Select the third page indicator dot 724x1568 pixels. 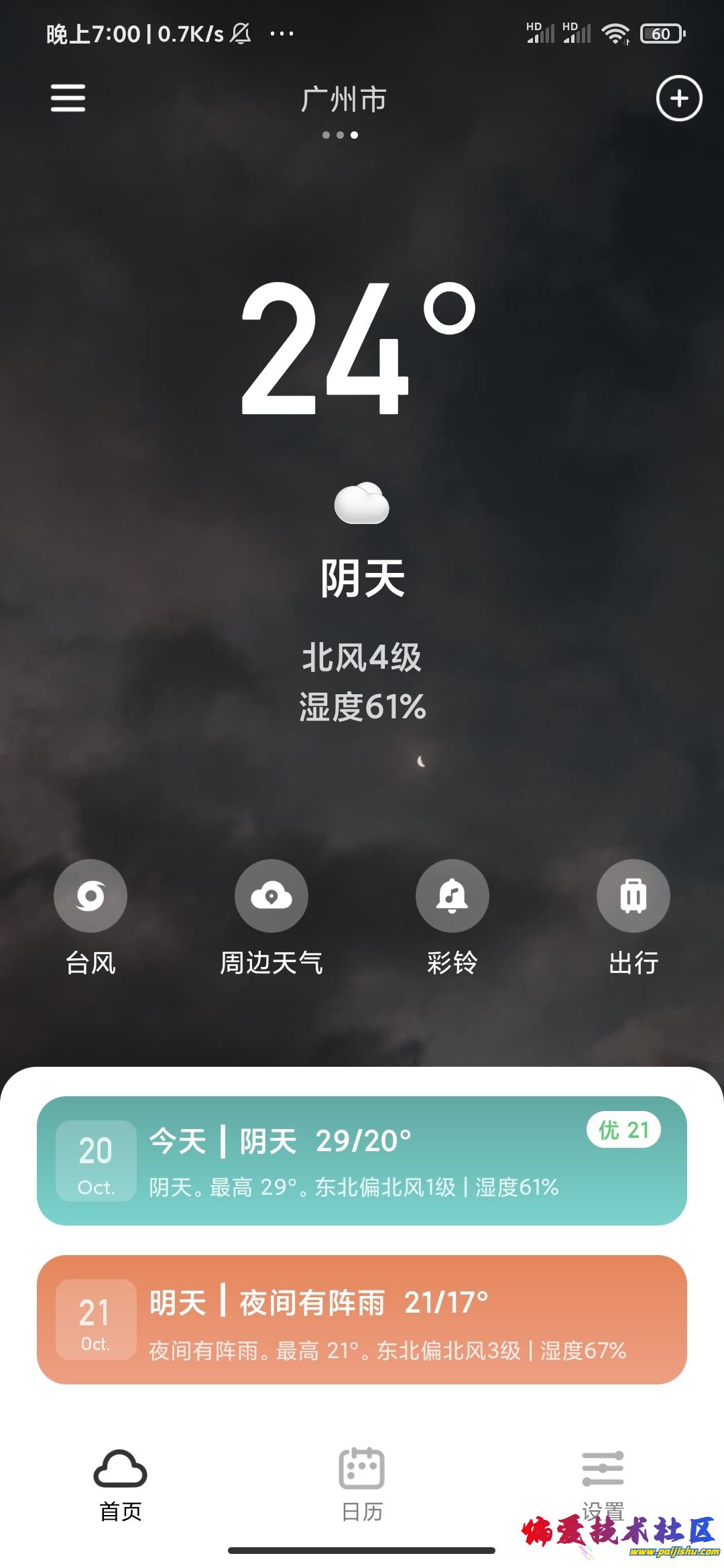pos(354,135)
